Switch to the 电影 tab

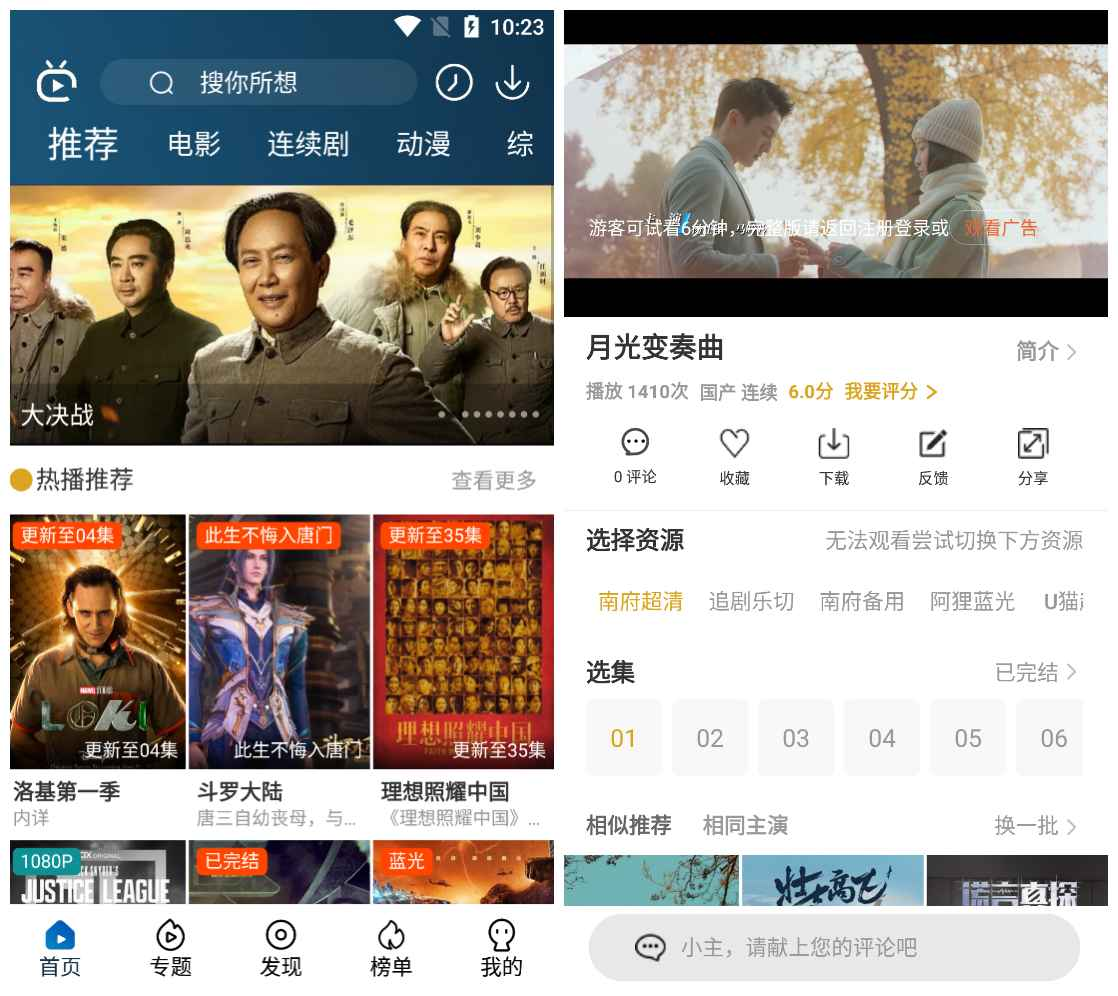(194, 144)
